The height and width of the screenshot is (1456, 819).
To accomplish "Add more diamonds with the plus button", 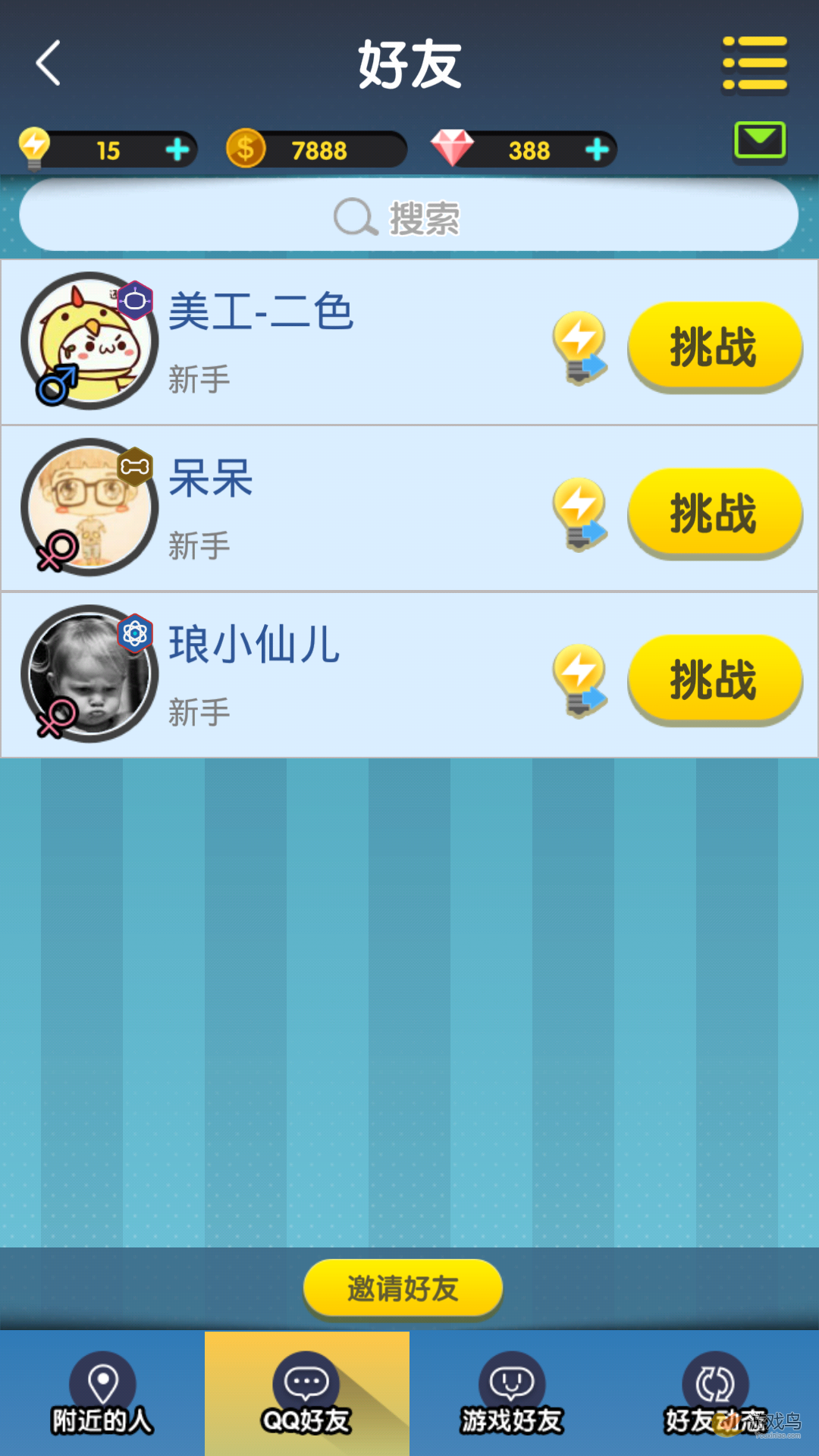I will pos(597,149).
